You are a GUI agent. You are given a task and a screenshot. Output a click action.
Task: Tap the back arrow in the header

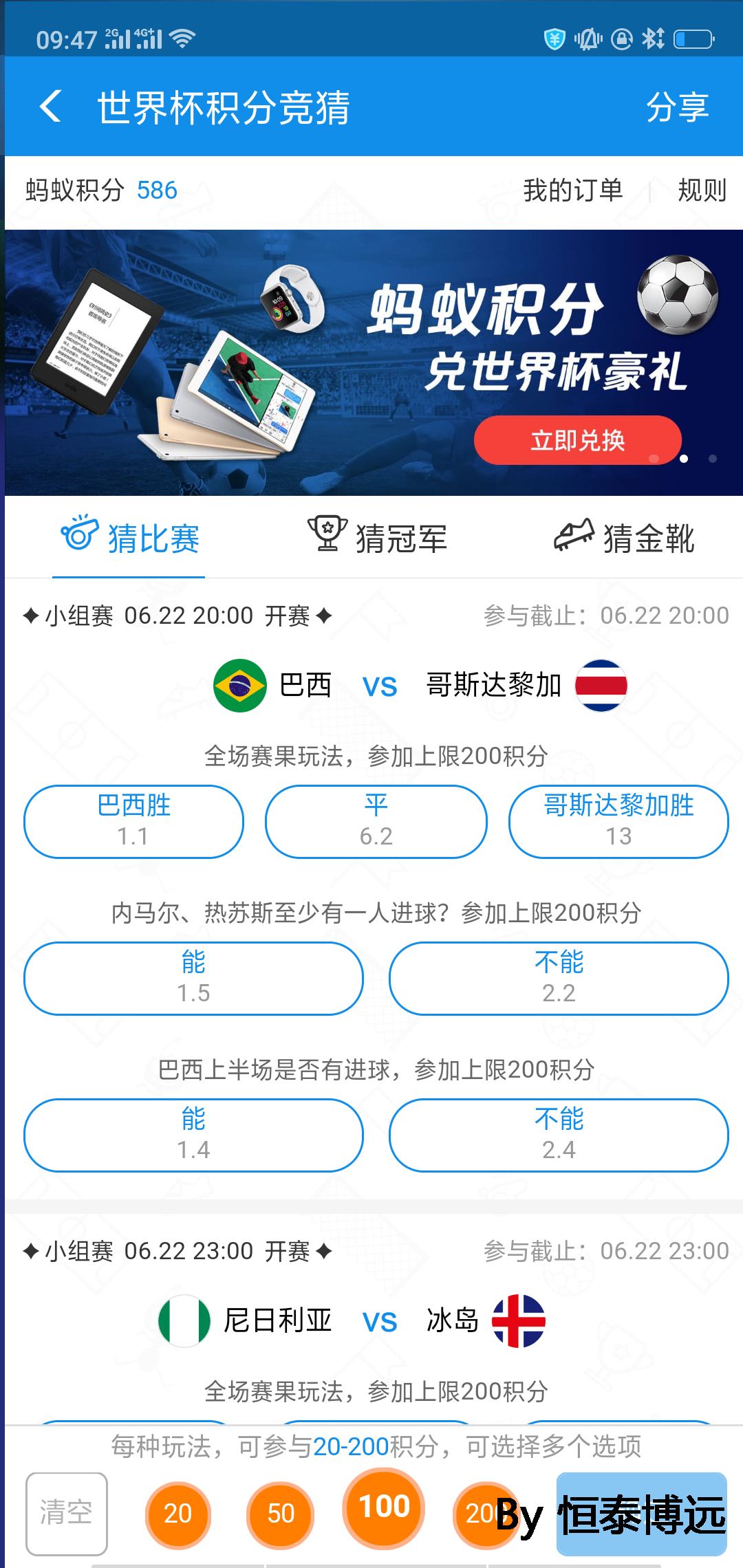50,107
